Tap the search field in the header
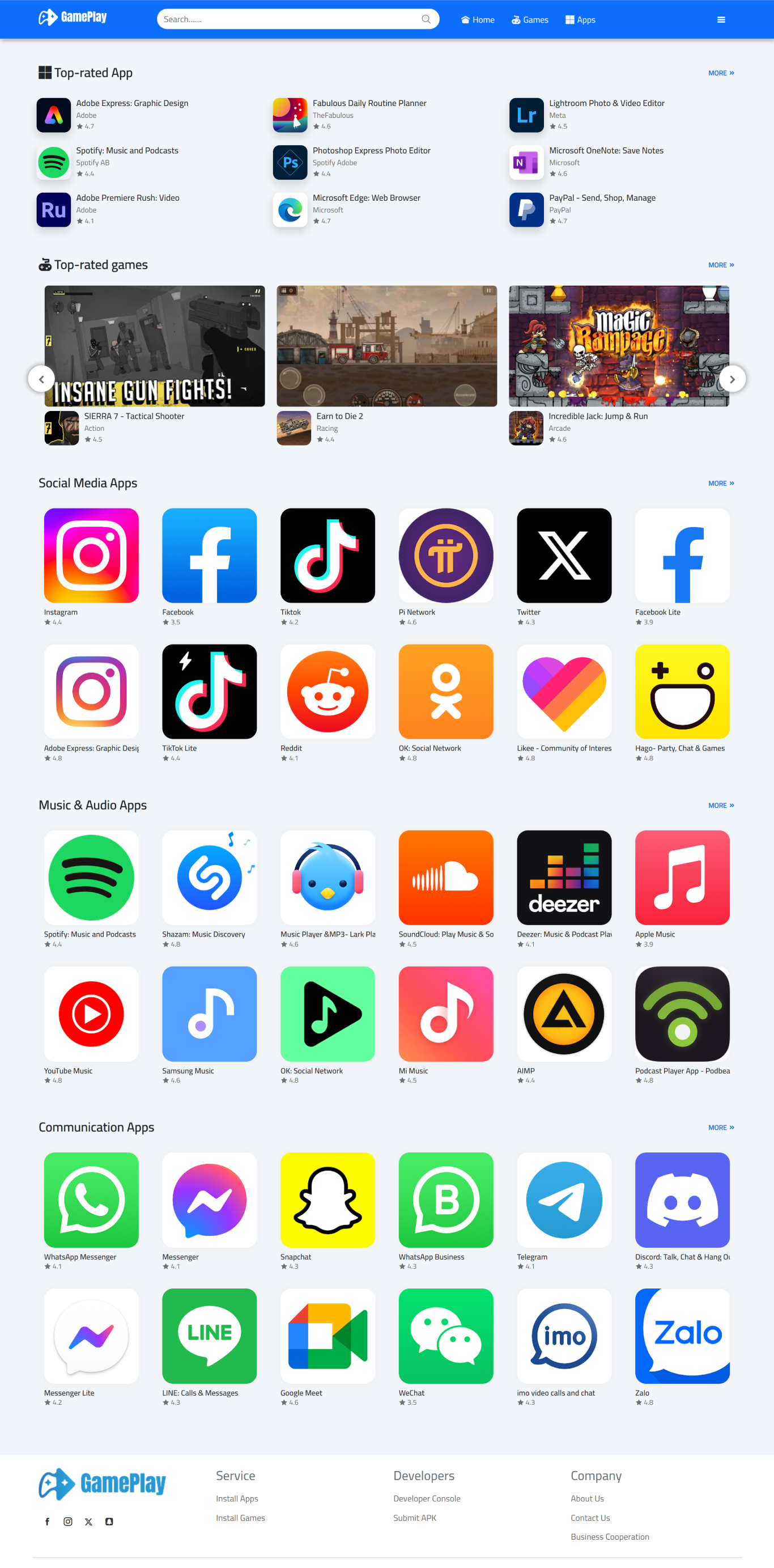Viewport: 774px width, 1568px height. (x=291, y=19)
